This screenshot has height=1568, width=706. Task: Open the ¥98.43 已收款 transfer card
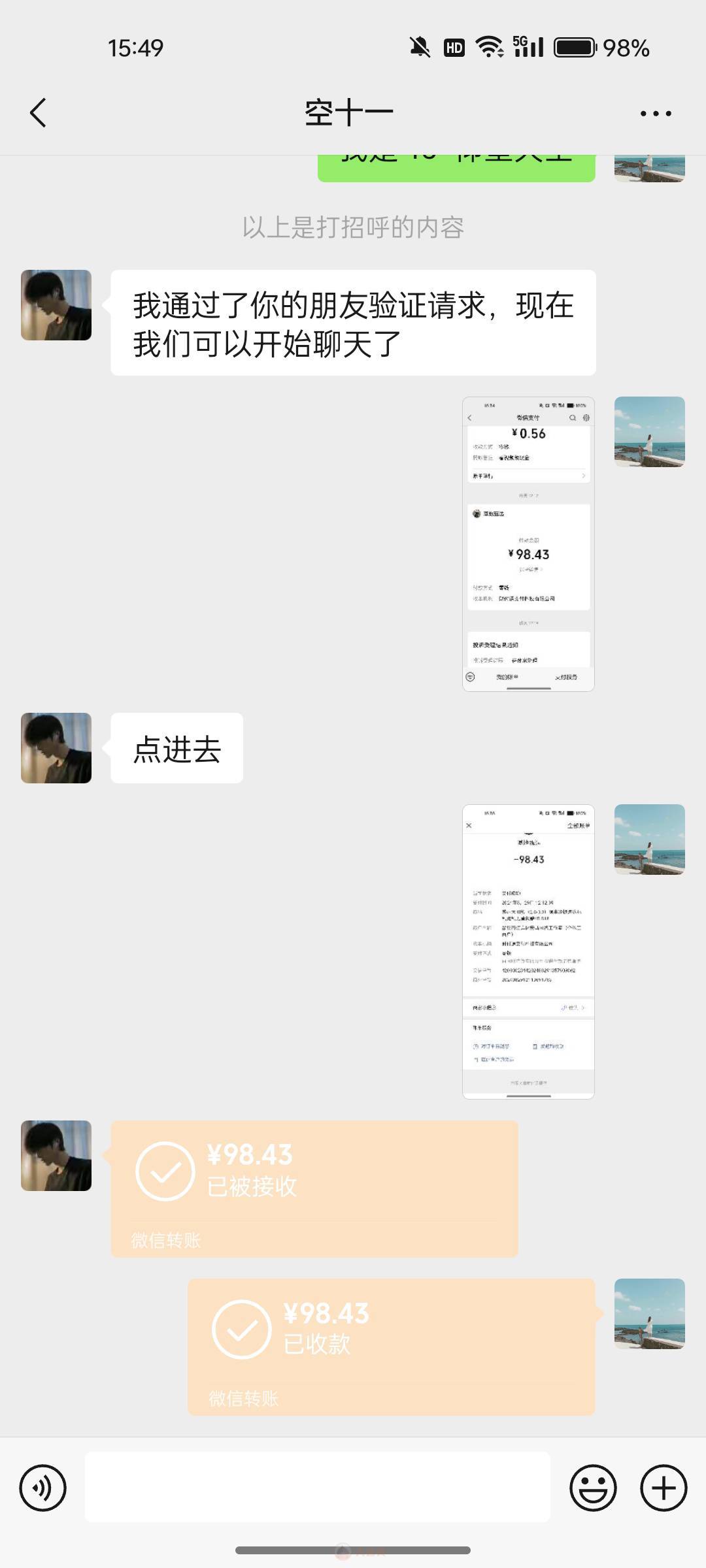(391, 1347)
